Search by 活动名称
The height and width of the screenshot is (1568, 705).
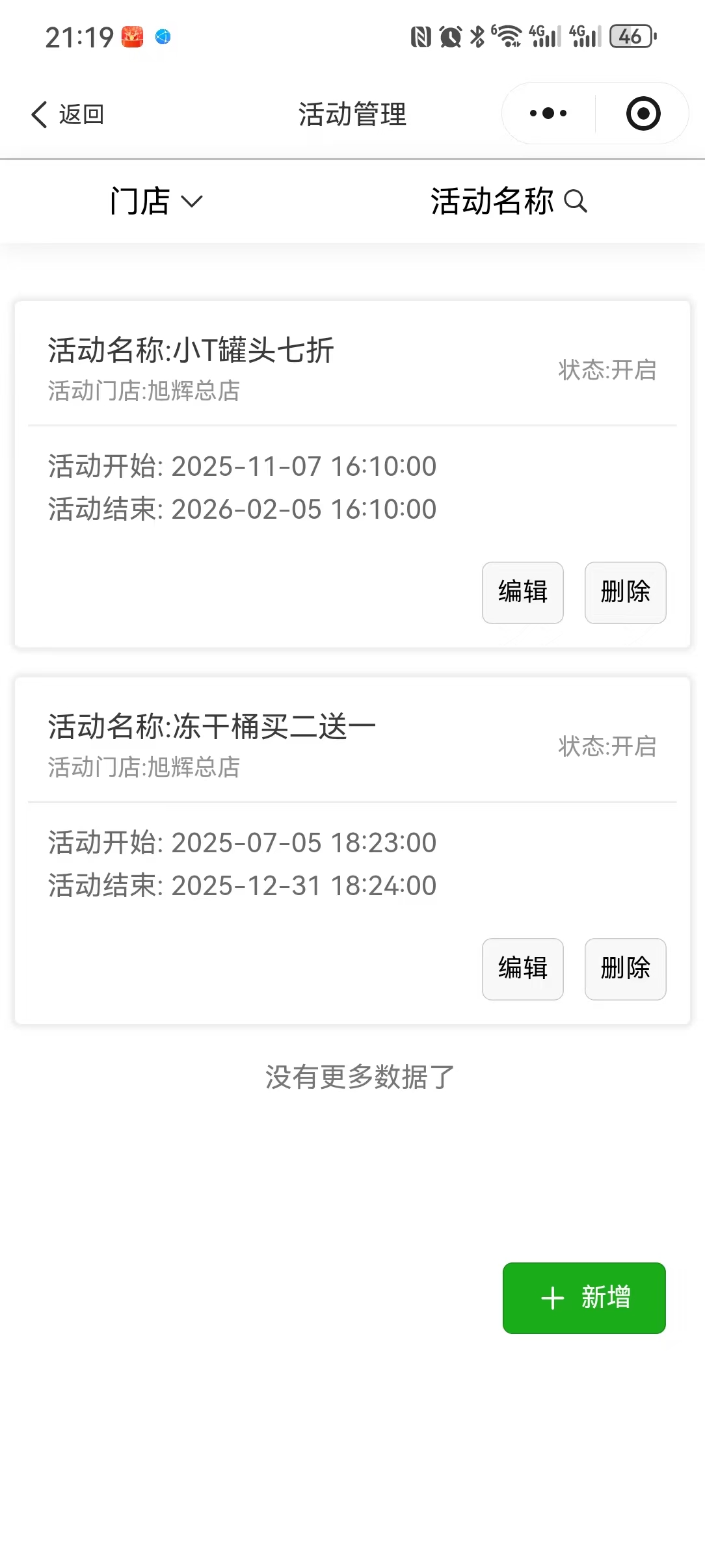click(x=509, y=201)
